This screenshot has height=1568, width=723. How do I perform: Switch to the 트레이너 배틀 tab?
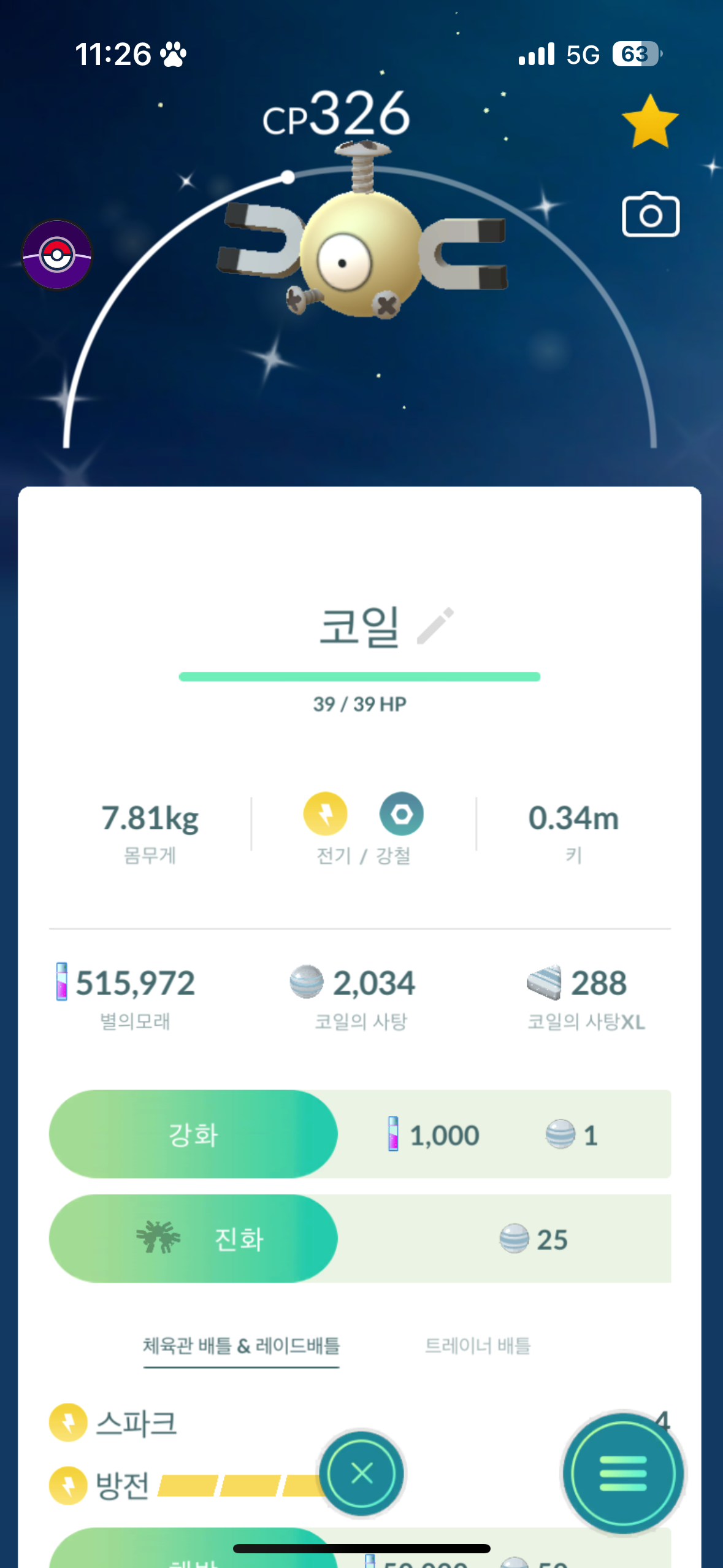point(478,1345)
